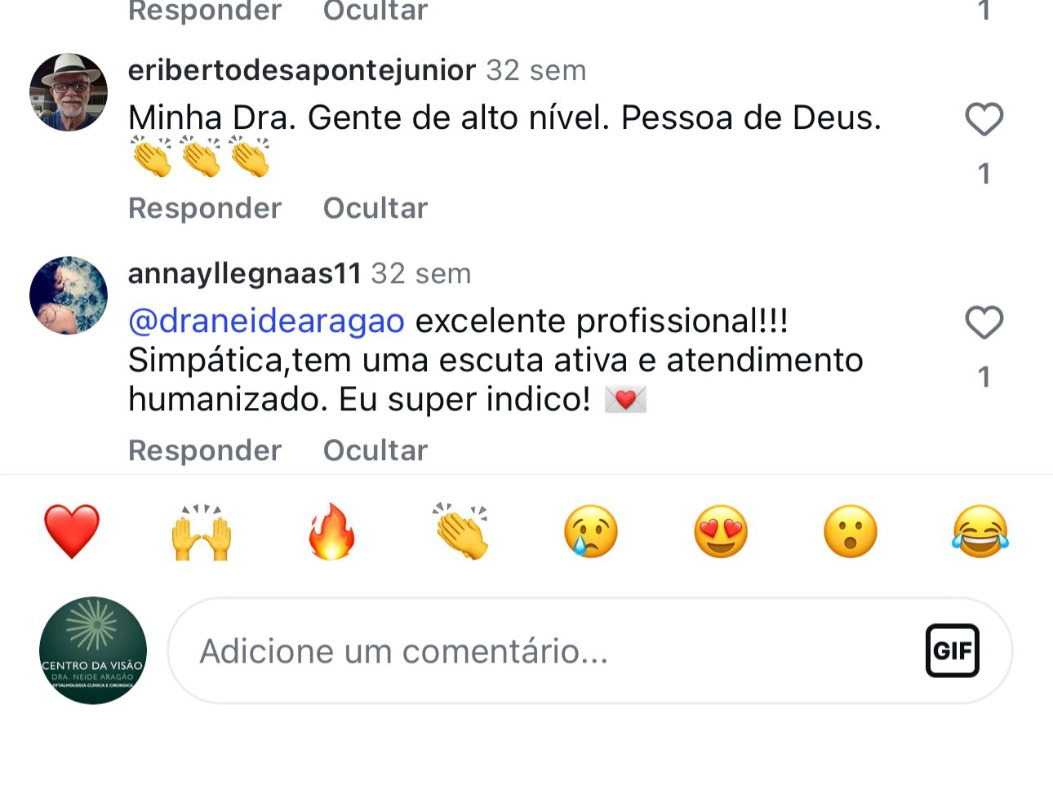Insert the tears of joy emoji
Viewport: 1053px width, 798px height.
coord(980,531)
